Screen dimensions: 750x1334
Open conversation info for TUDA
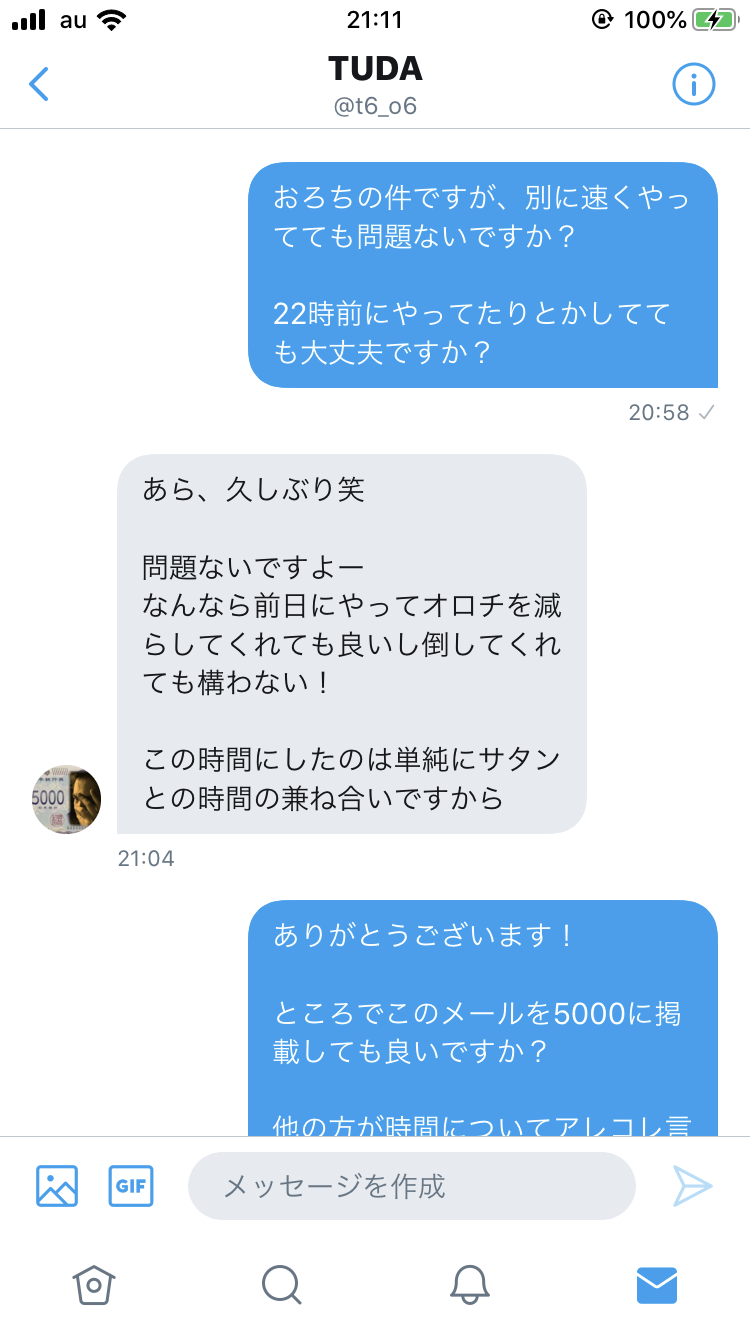coord(693,85)
